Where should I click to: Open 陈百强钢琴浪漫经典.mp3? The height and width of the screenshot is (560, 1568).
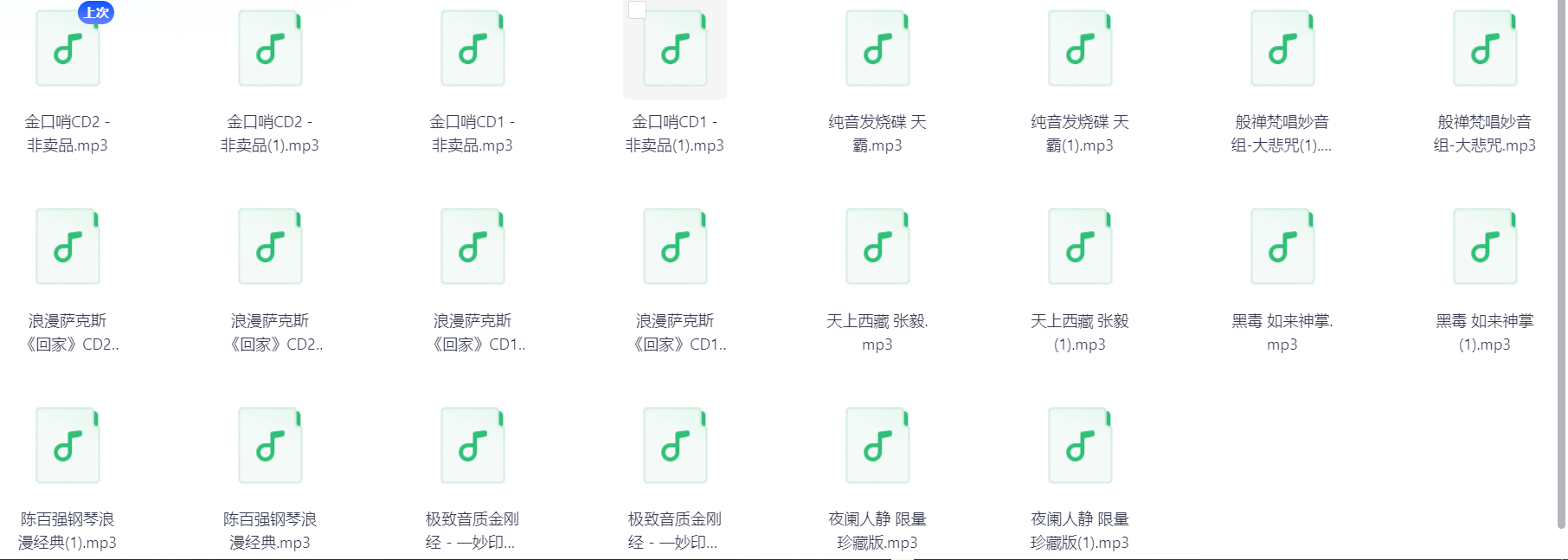pos(270,447)
